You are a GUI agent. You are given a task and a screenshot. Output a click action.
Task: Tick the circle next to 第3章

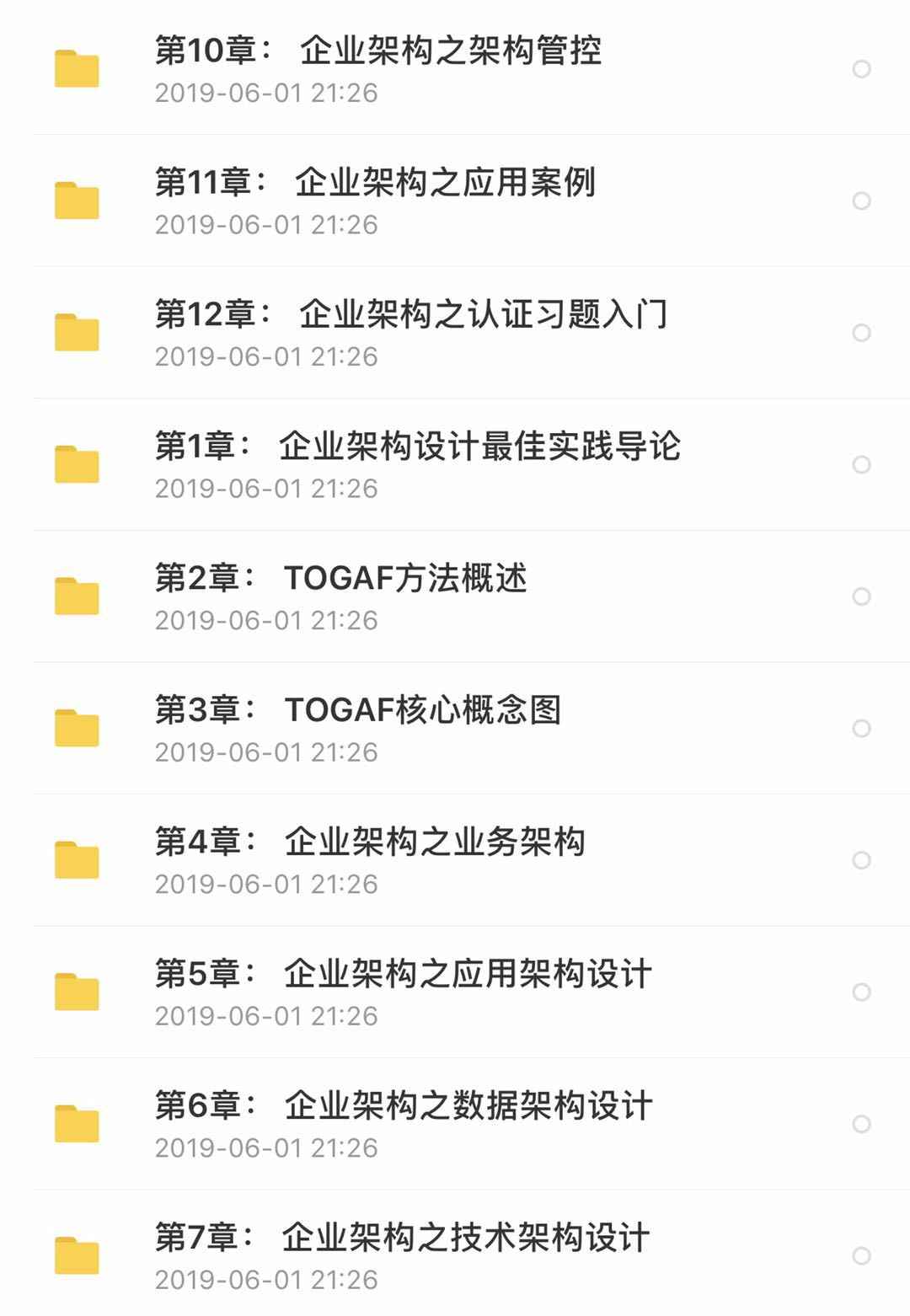click(x=861, y=728)
